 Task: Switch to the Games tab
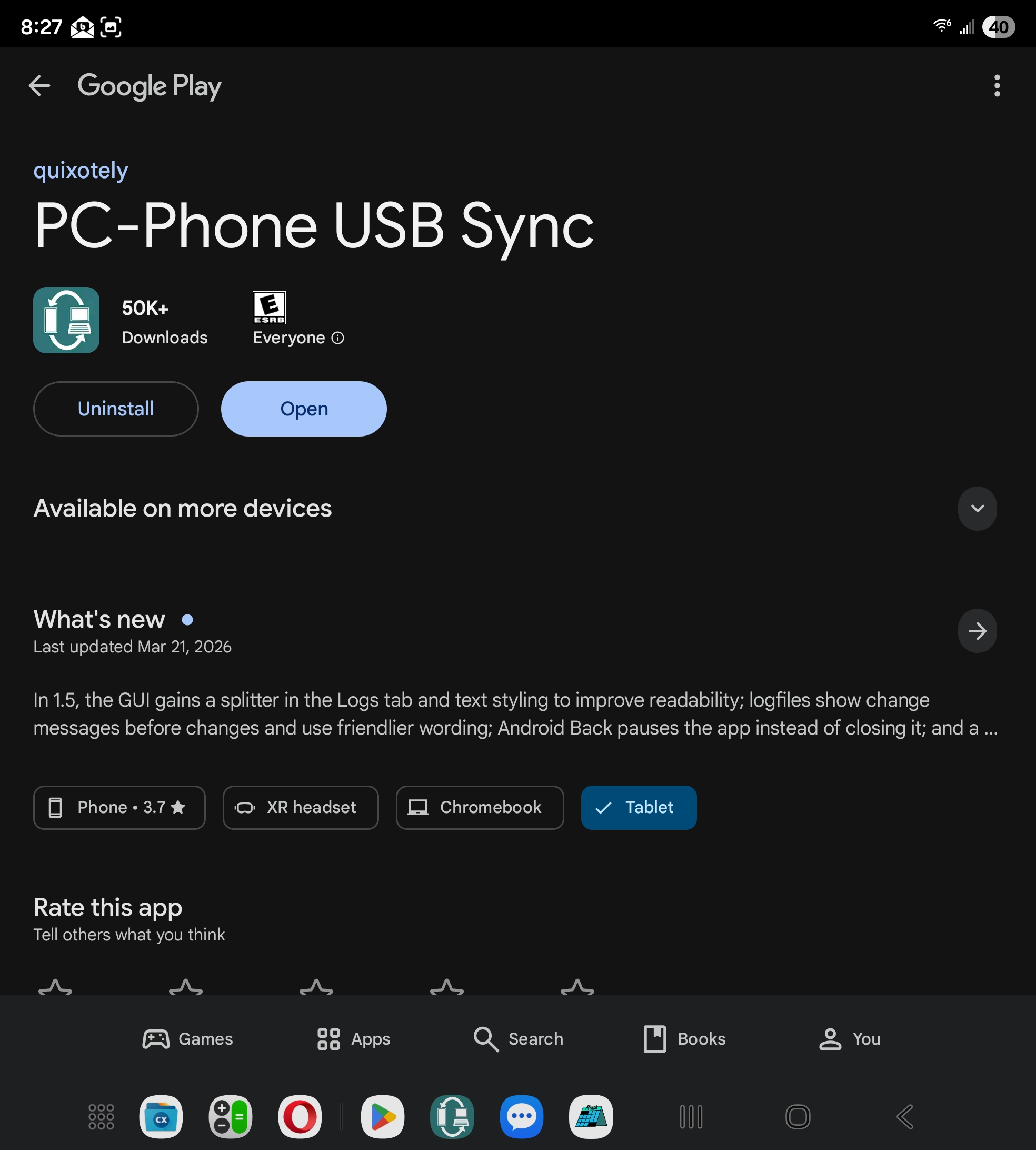(x=187, y=1039)
